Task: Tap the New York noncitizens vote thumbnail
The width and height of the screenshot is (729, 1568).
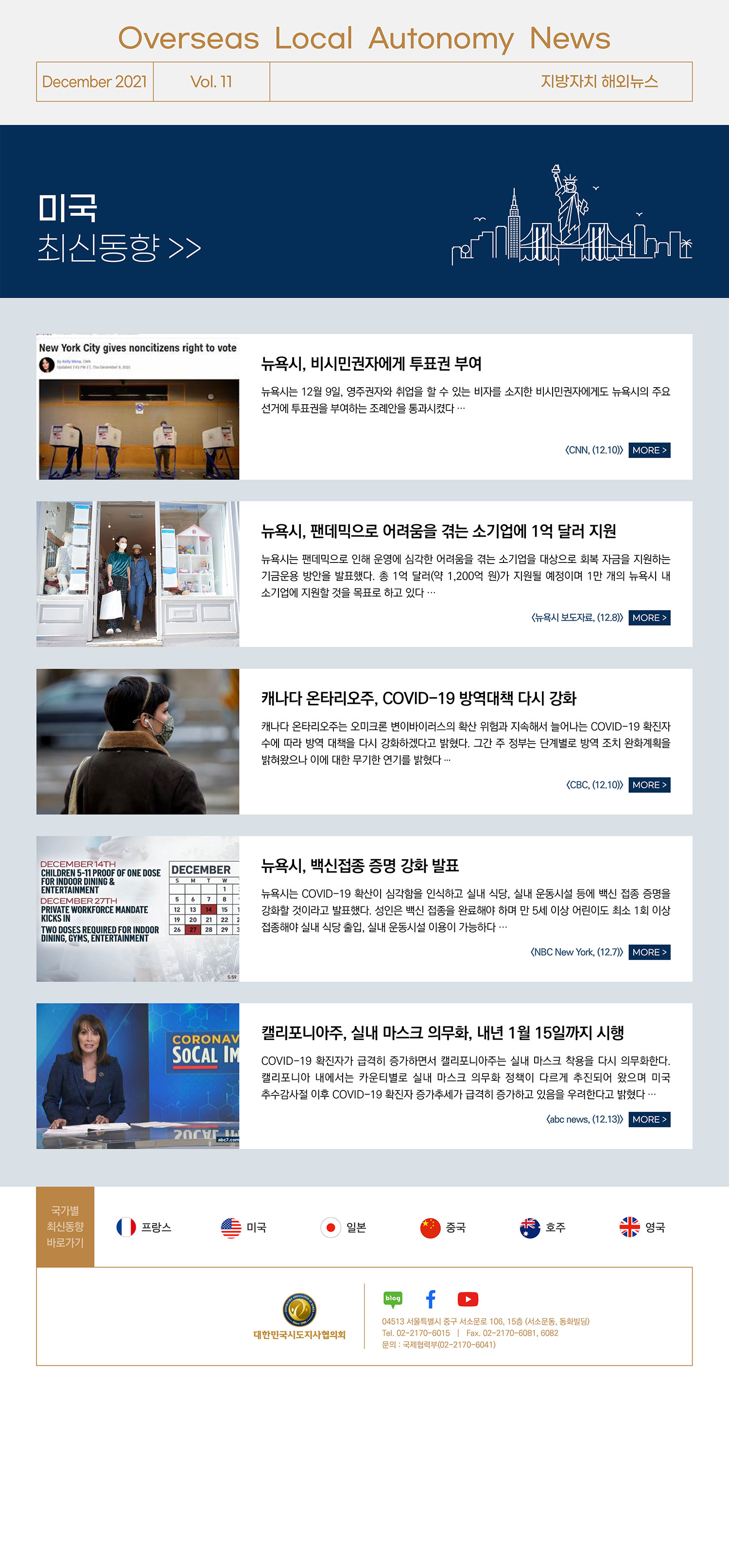Action: pos(138,407)
